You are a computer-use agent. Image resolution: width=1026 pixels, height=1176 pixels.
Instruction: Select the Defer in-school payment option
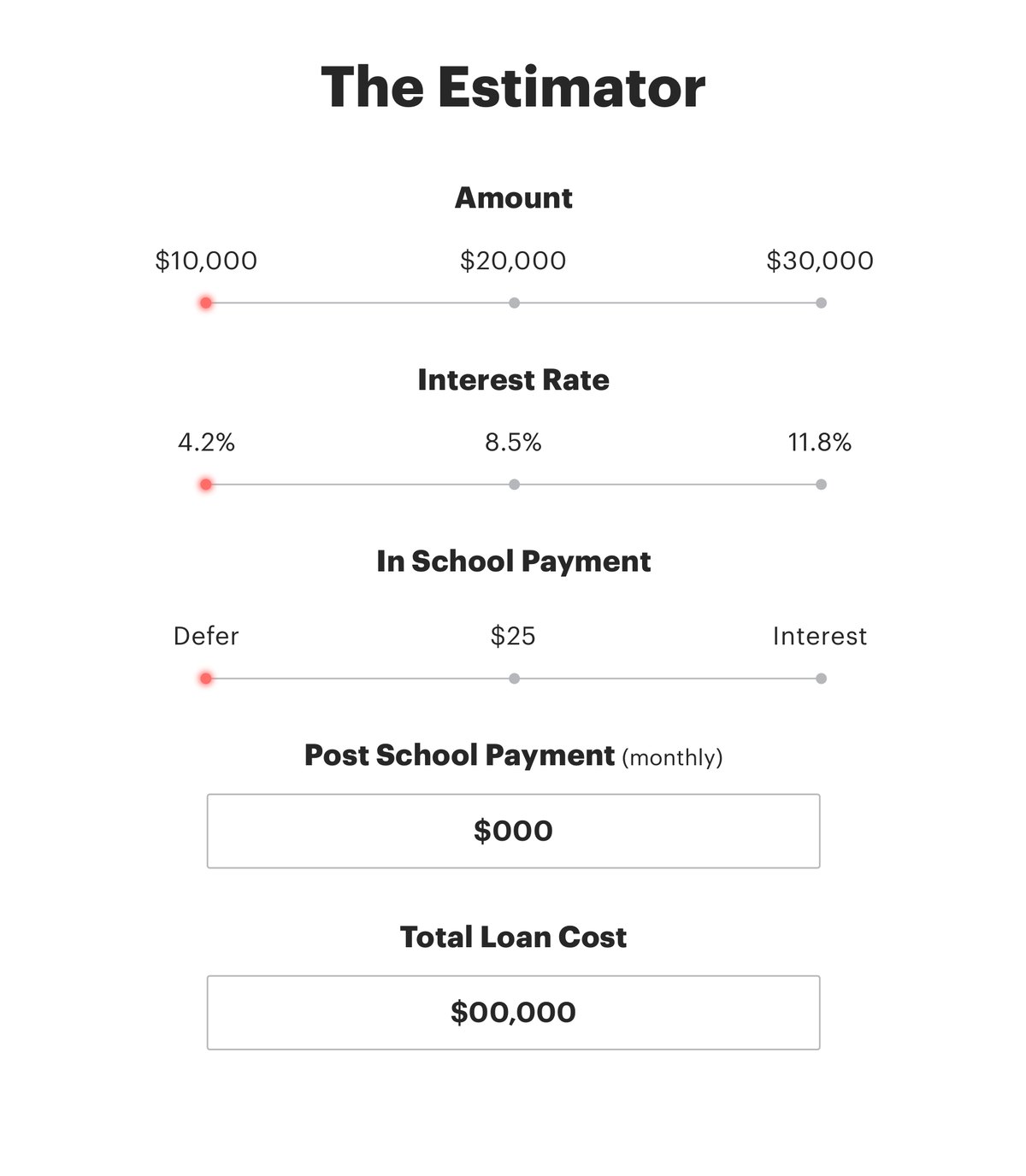206,679
